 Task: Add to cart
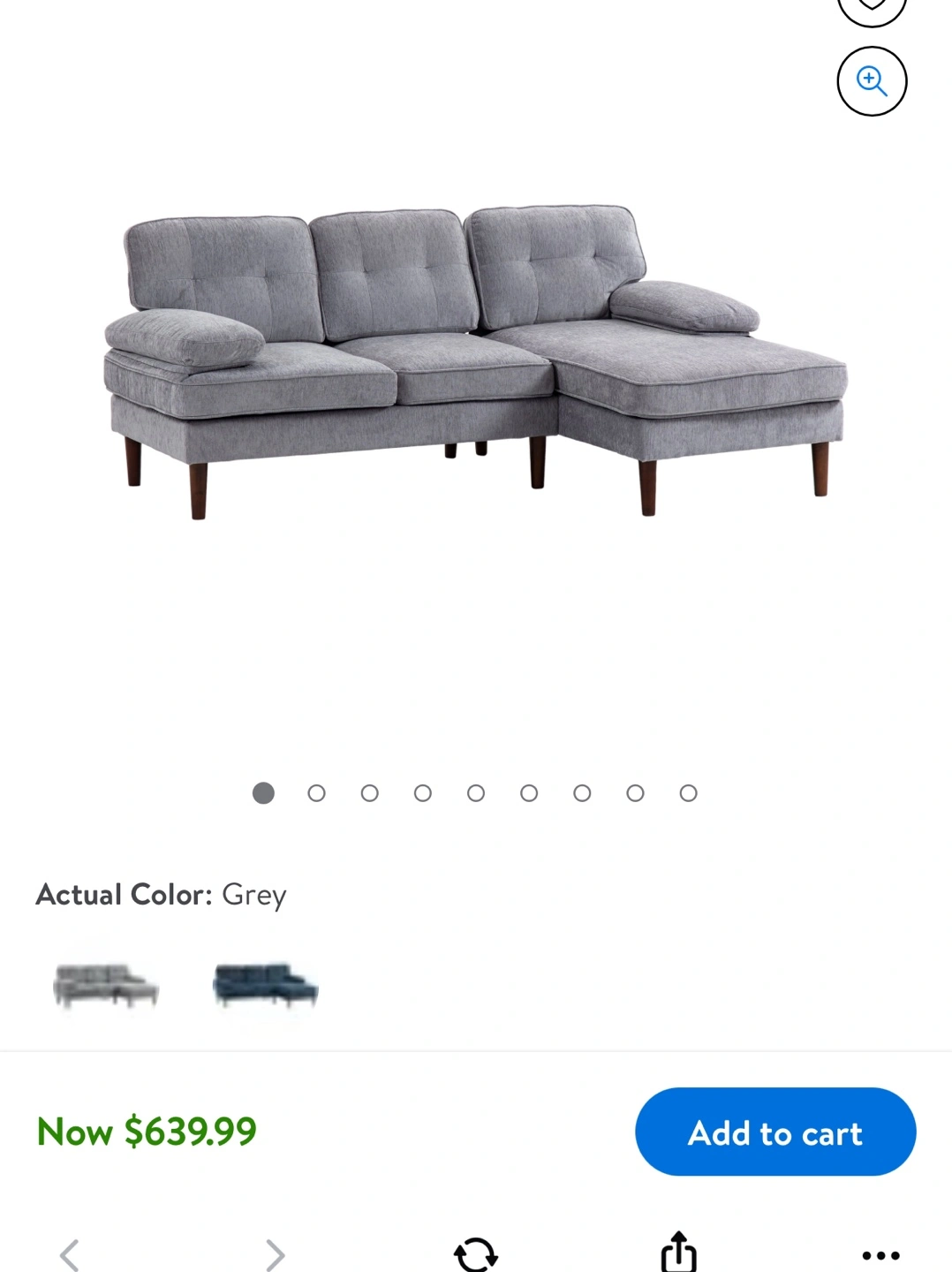(x=775, y=1132)
